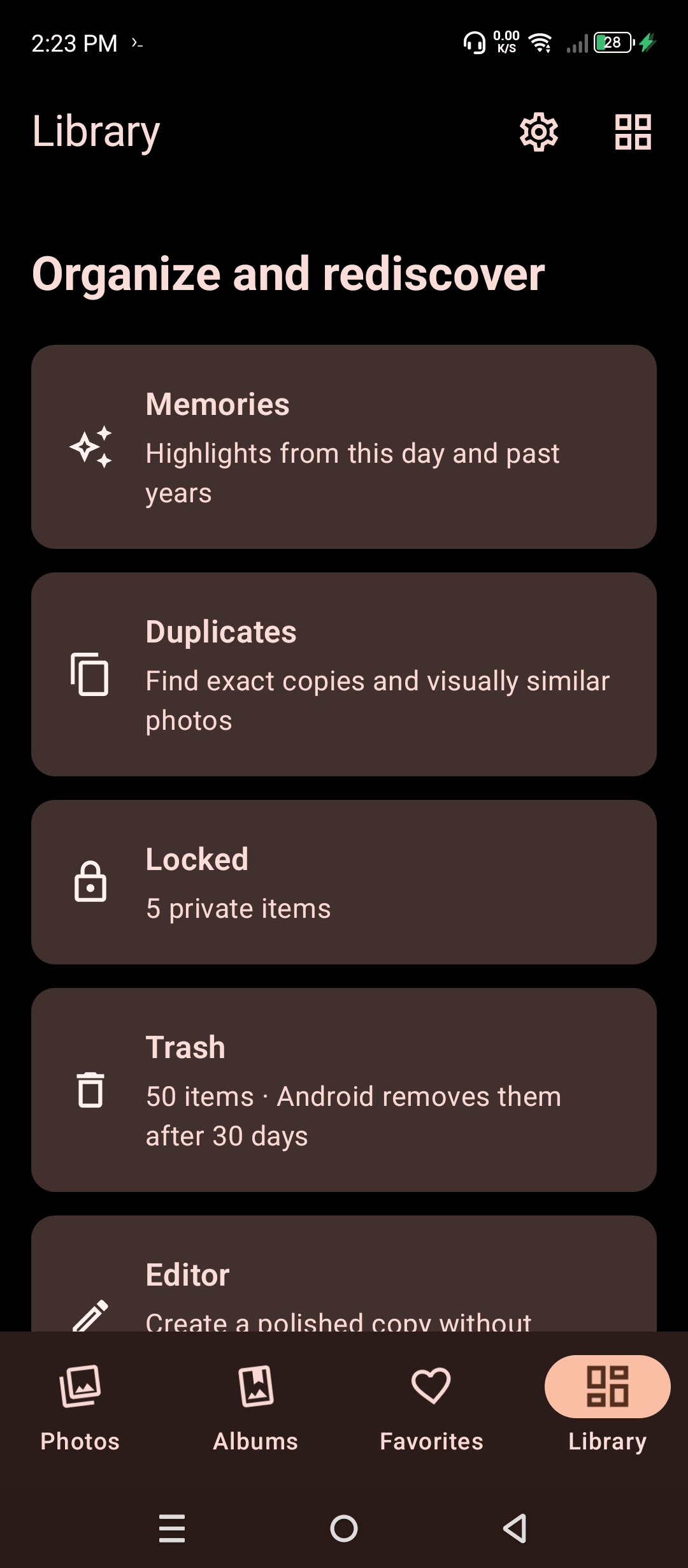688x1568 pixels.
Task: Open the Locked private items card
Action: click(x=344, y=882)
